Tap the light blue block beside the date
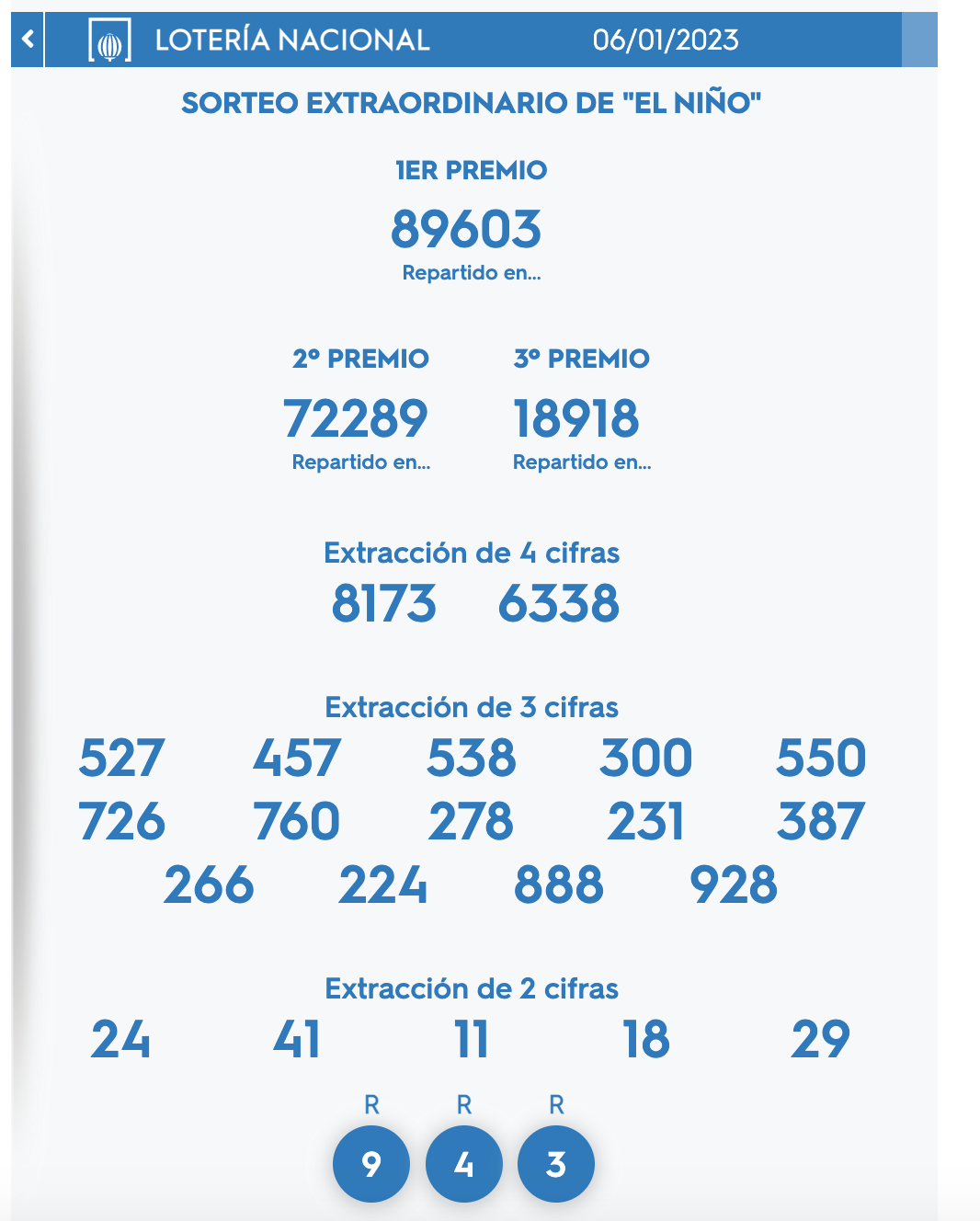The height and width of the screenshot is (1221, 980). (x=919, y=40)
